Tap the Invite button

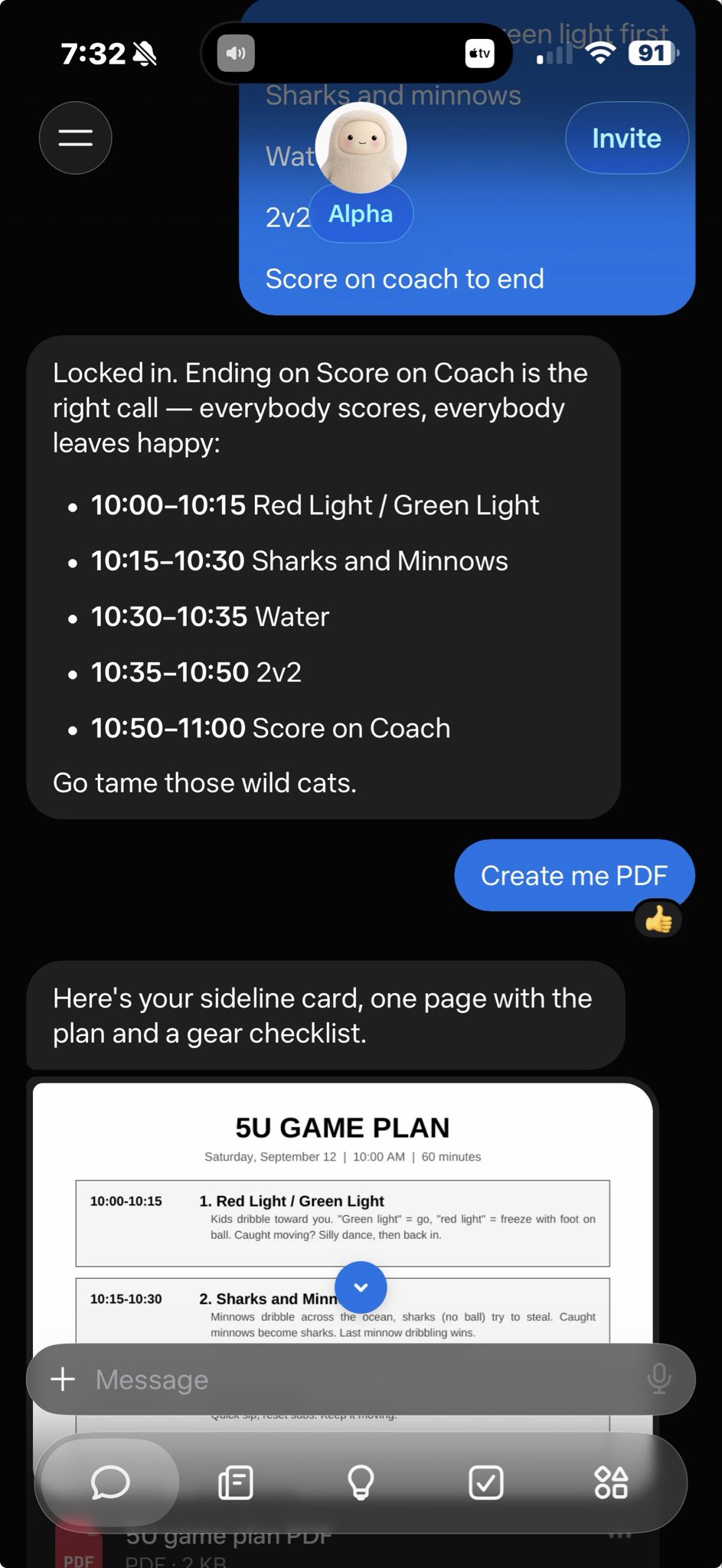(x=626, y=139)
